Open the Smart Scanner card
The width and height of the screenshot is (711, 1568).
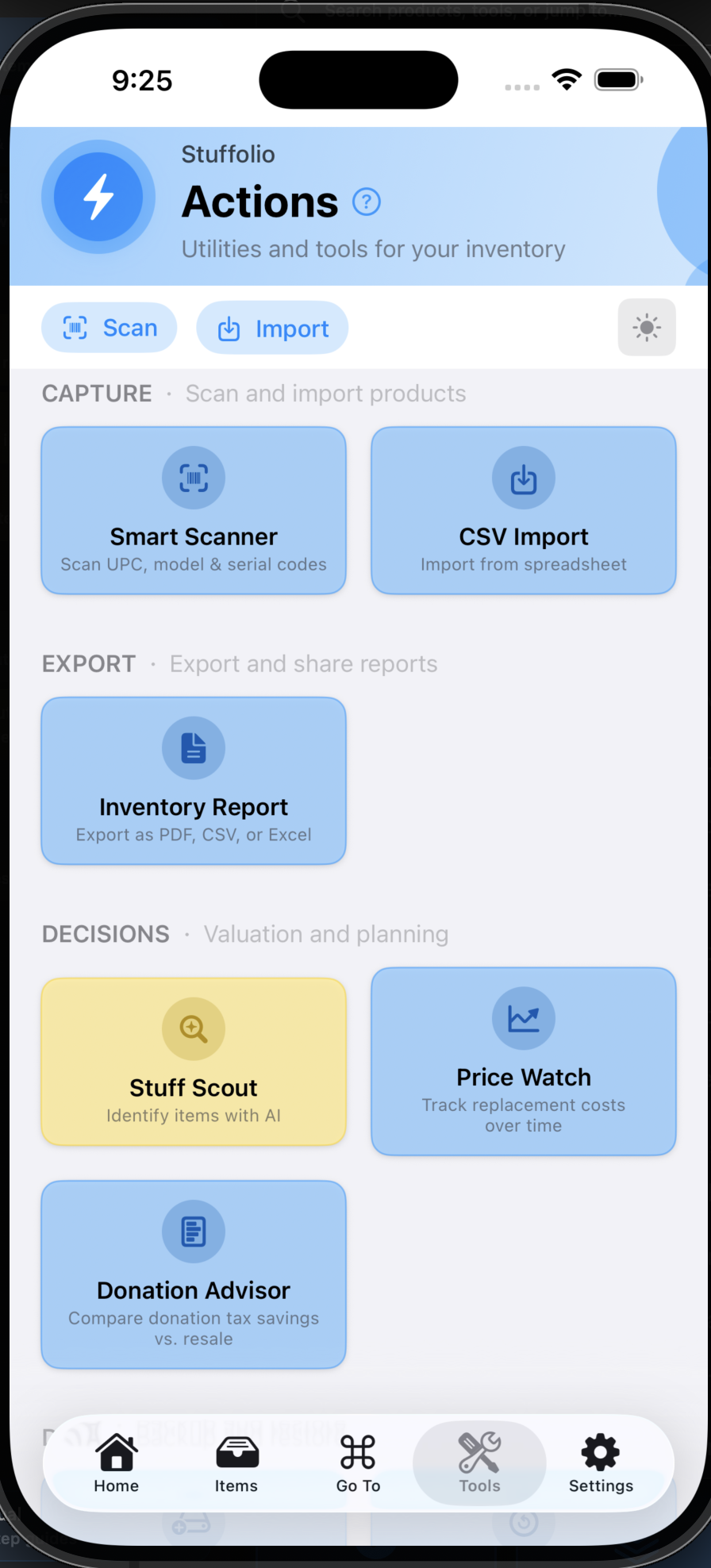[194, 510]
